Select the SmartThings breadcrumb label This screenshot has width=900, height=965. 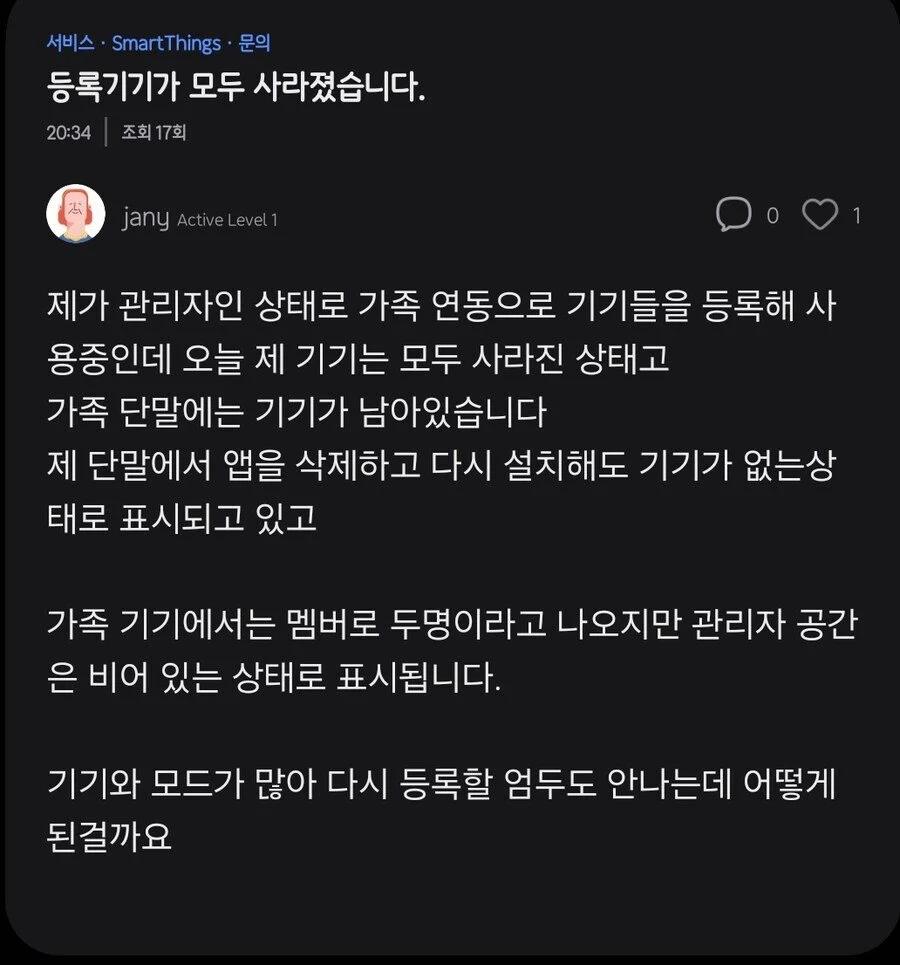(168, 44)
